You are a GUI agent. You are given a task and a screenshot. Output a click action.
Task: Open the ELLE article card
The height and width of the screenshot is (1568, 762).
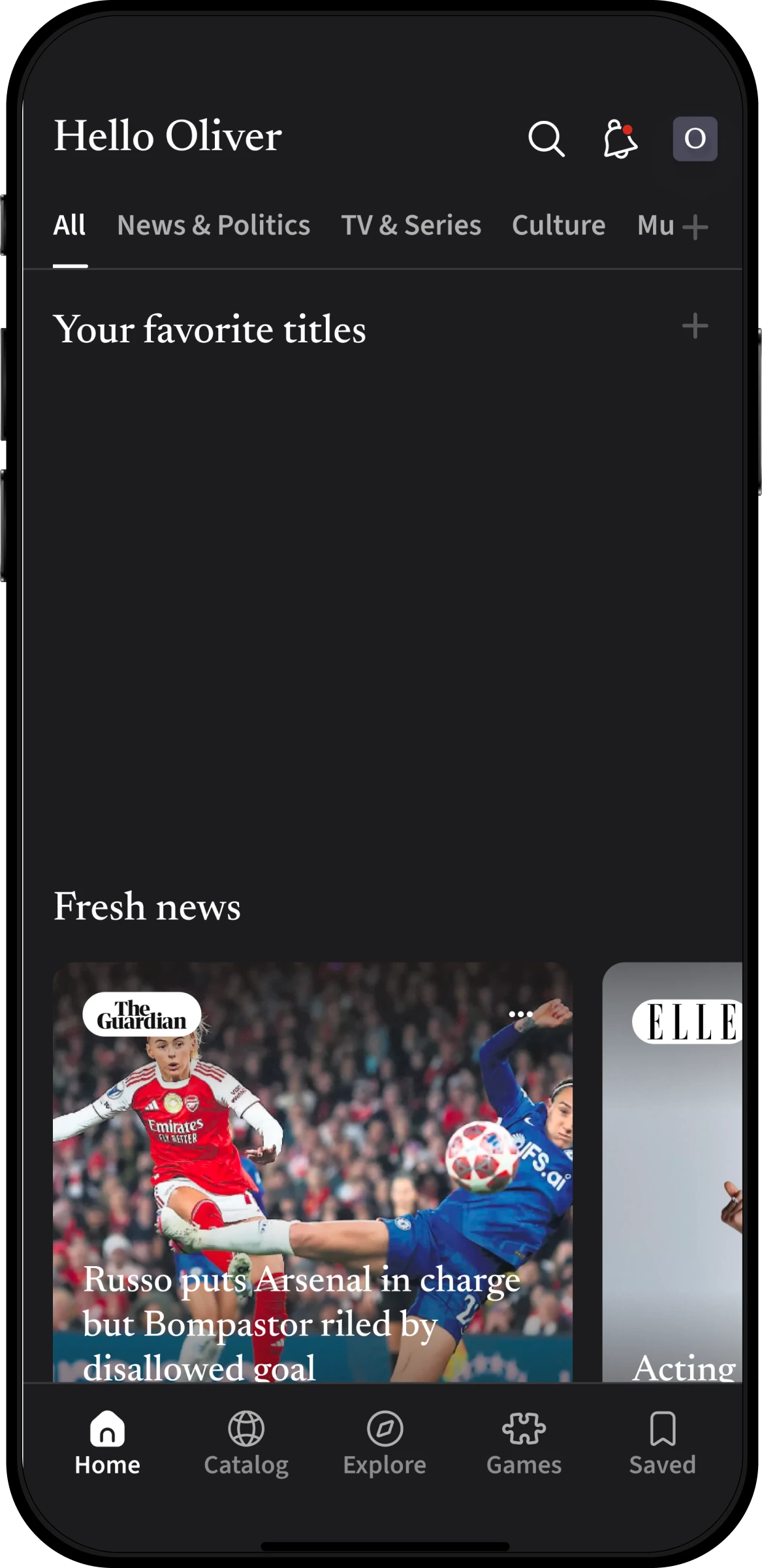(673, 1176)
